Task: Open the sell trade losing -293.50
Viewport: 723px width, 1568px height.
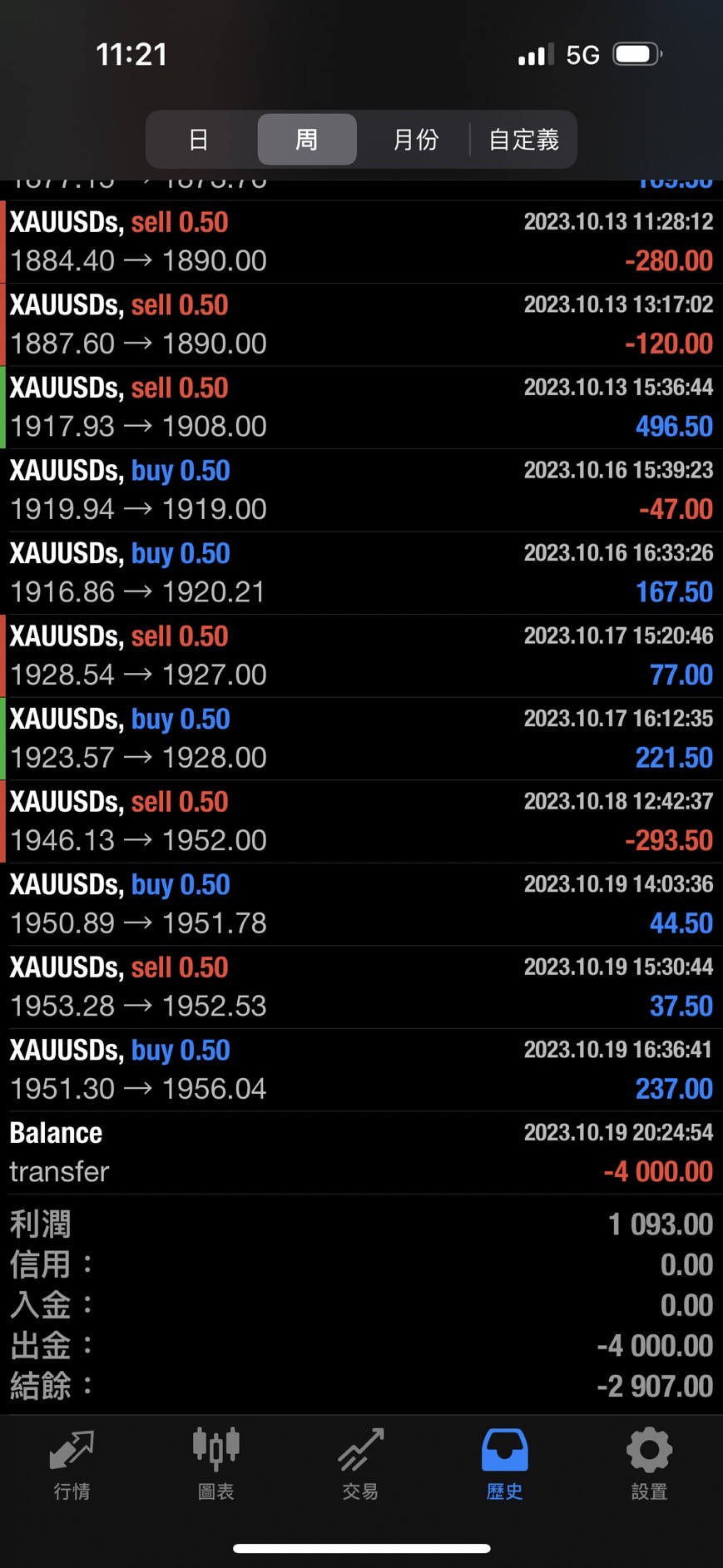Action: pyautogui.click(x=361, y=821)
